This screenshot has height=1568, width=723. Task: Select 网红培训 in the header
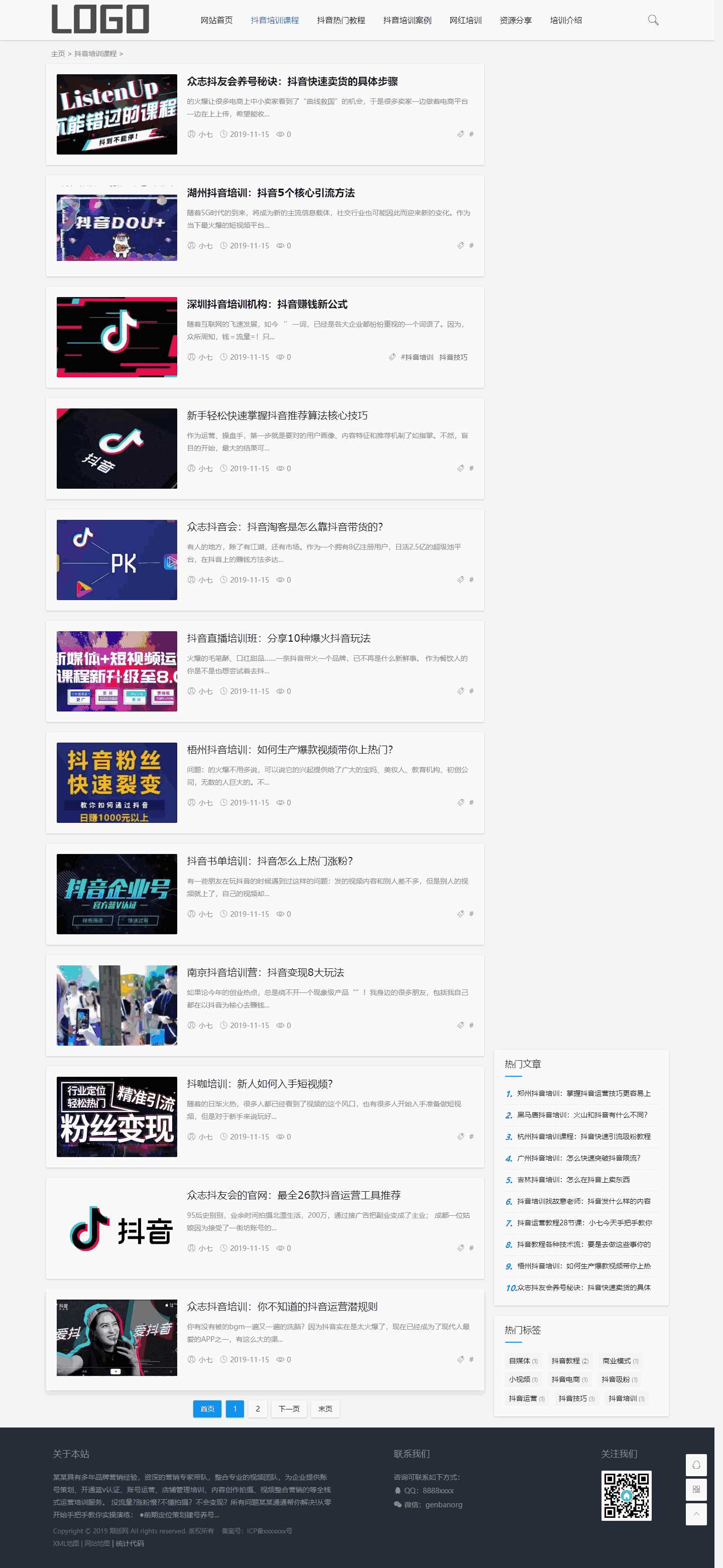click(465, 20)
